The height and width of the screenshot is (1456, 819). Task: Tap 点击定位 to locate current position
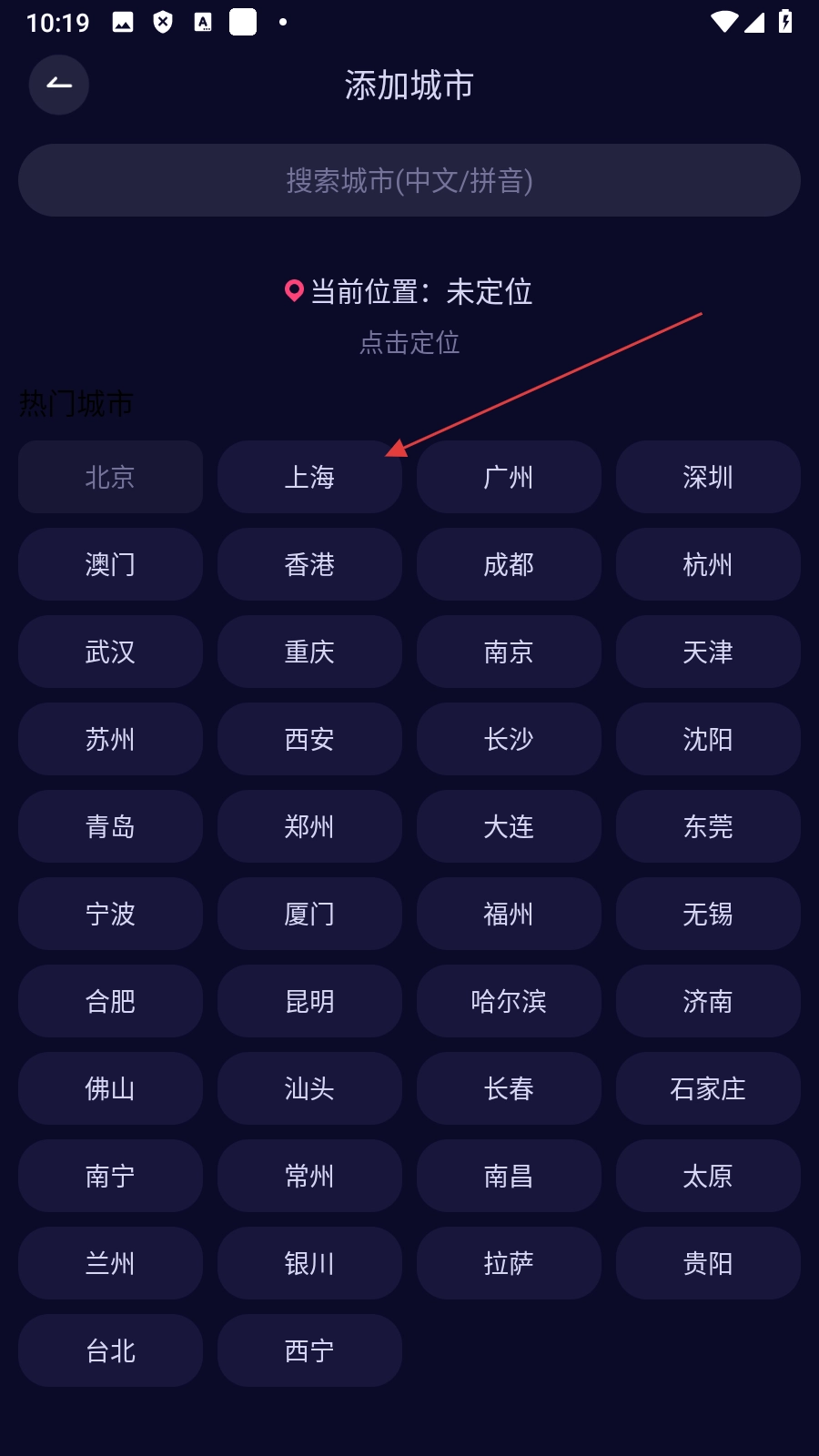click(409, 342)
